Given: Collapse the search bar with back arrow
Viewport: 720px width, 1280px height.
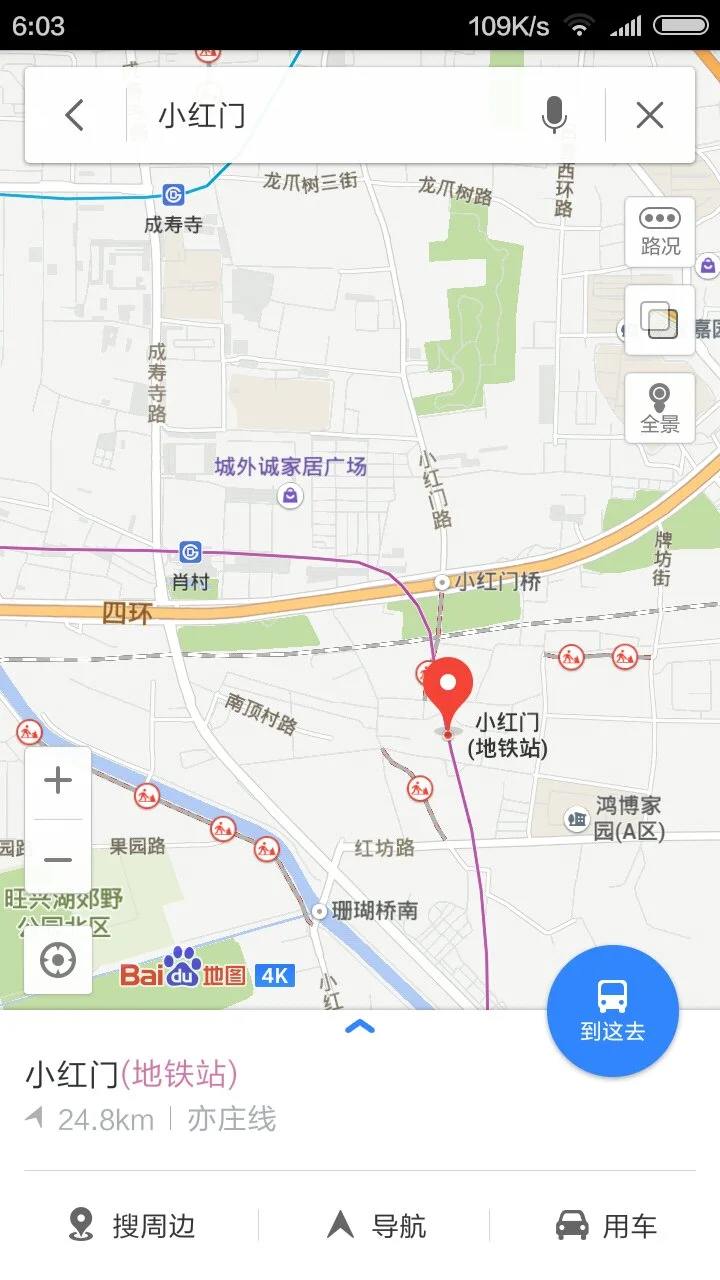Looking at the screenshot, I should (73, 114).
